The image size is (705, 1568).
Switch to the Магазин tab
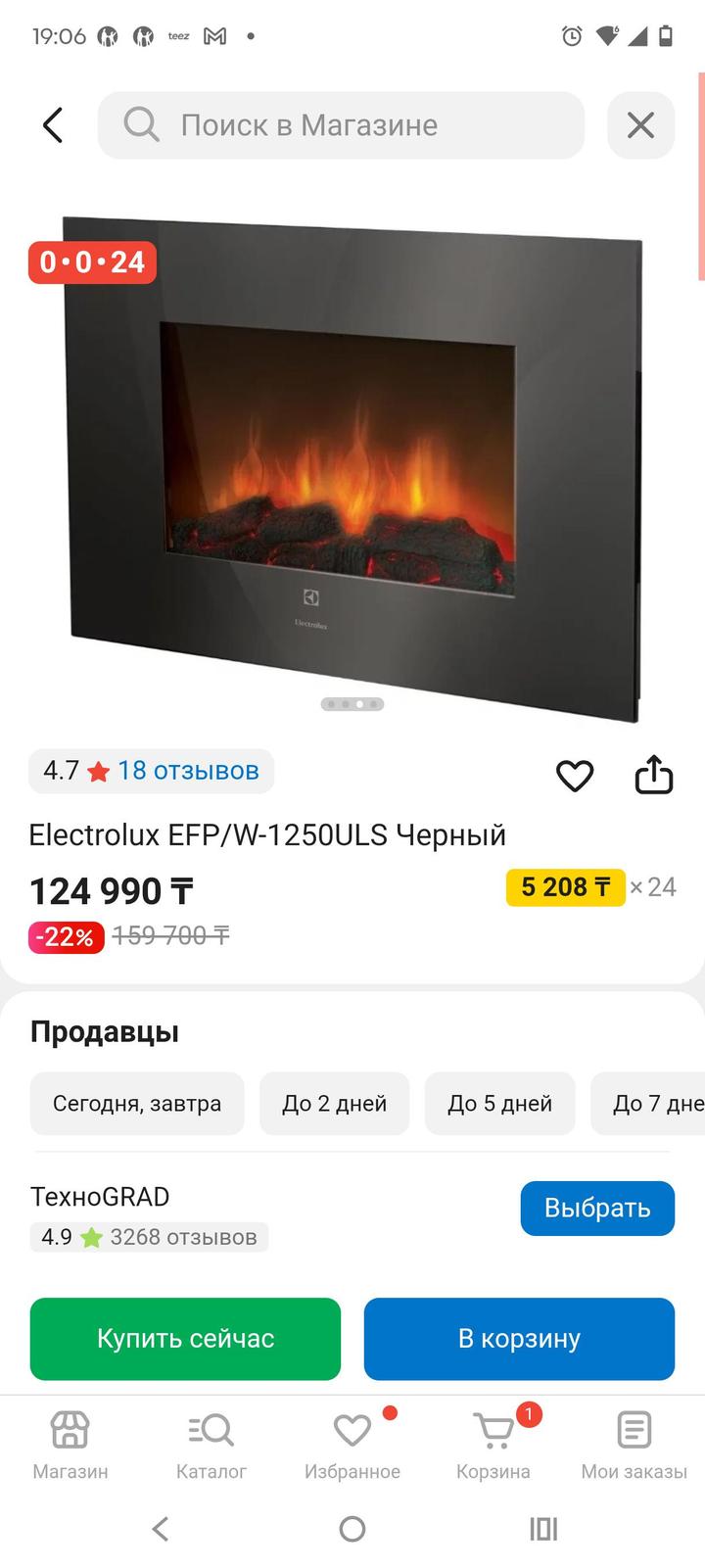click(70, 1444)
